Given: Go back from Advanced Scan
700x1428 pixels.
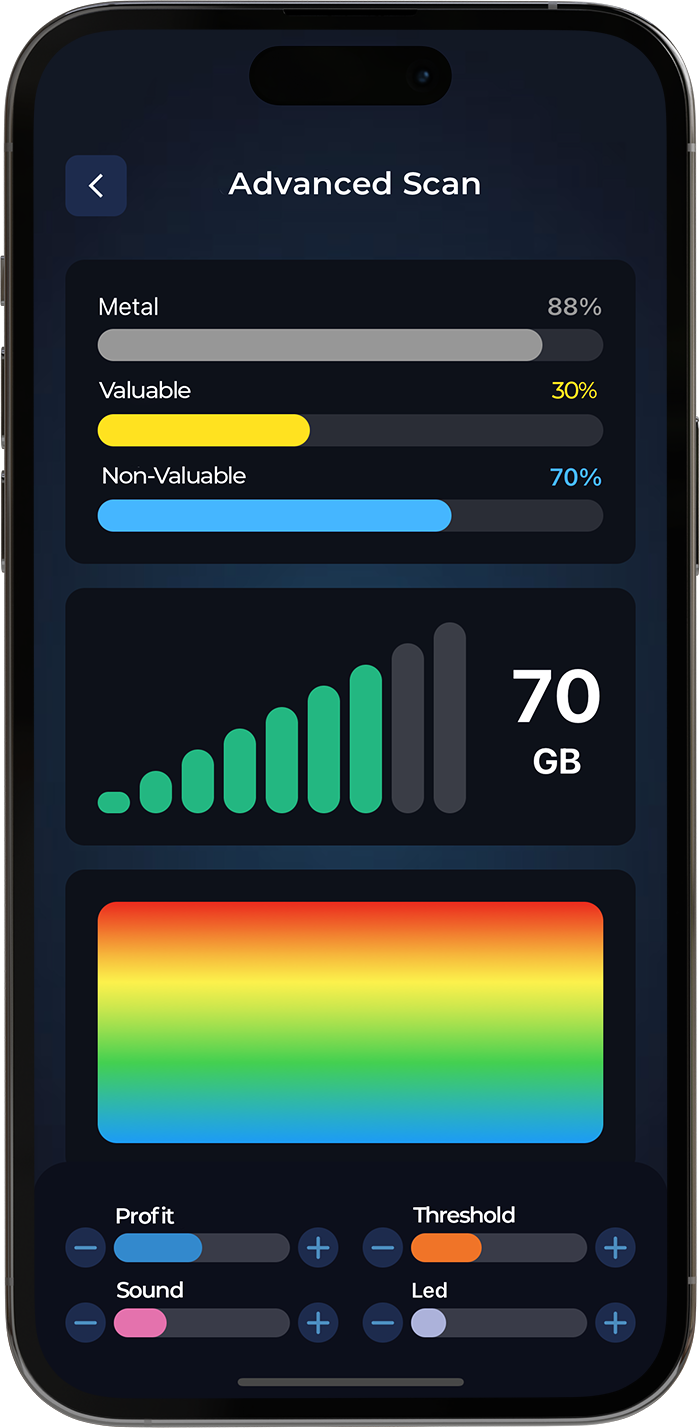Looking at the screenshot, I should click(x=96, y=186).
